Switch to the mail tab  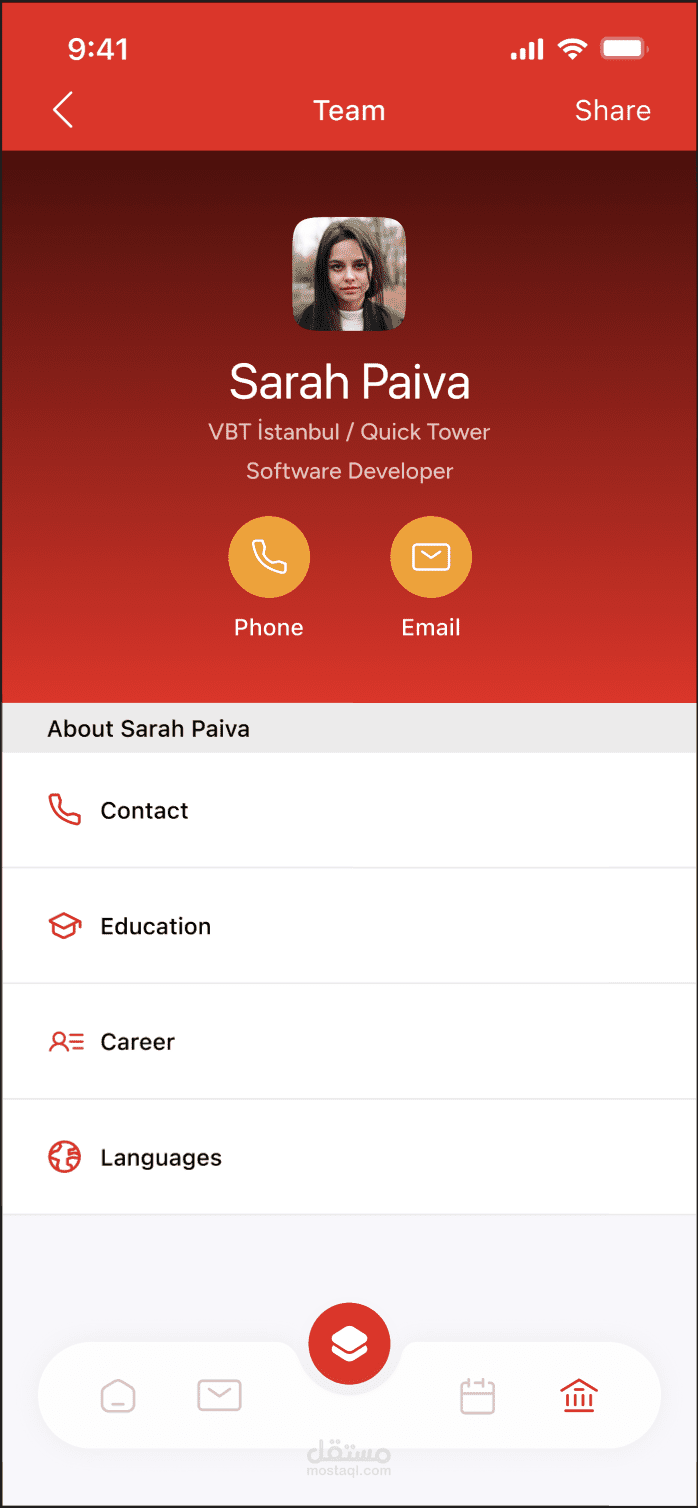(219, 1395)
